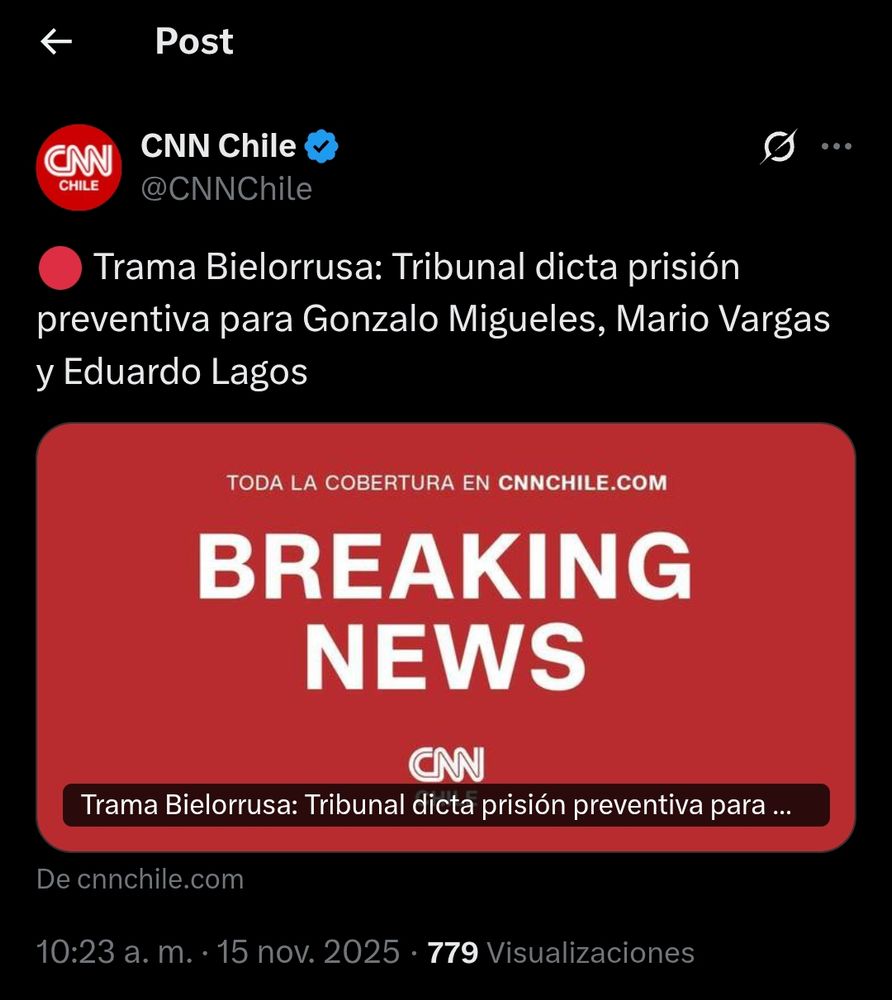Go back using the arrow icon

[56, 42]
